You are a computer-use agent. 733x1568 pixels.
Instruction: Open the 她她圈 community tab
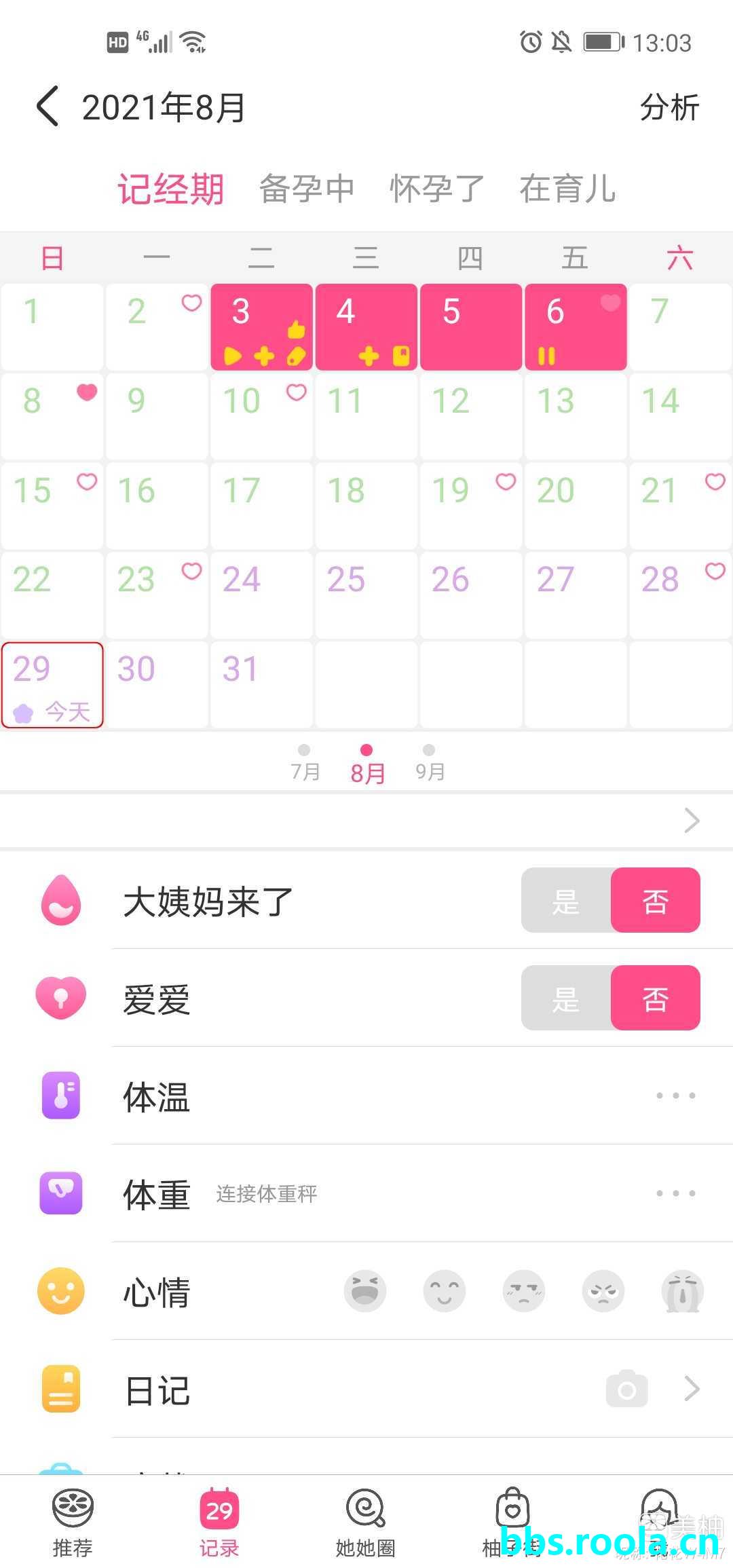click(366, 1522)
